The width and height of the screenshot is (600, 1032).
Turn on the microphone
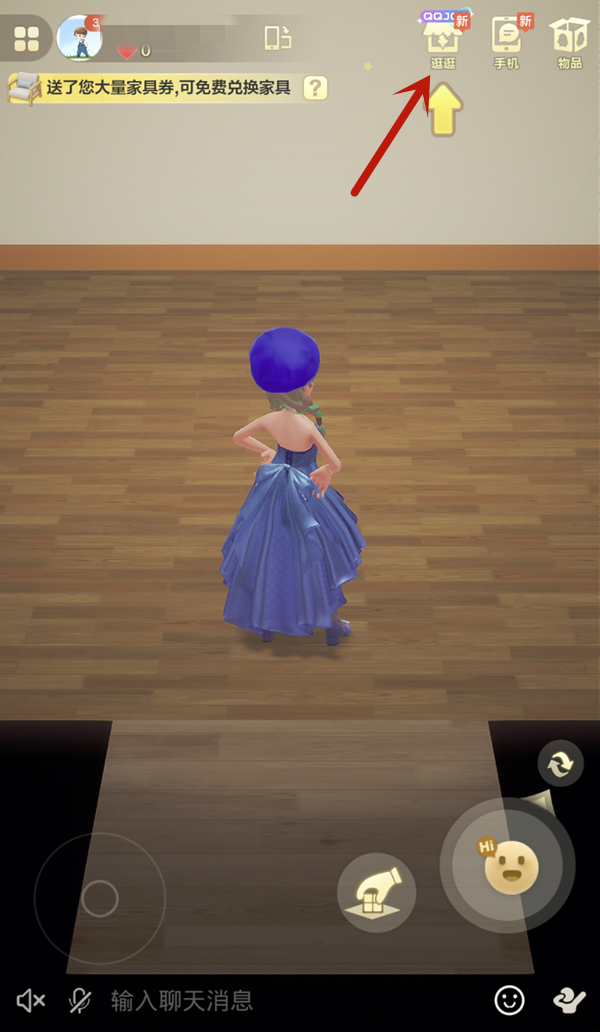[80, 999]
